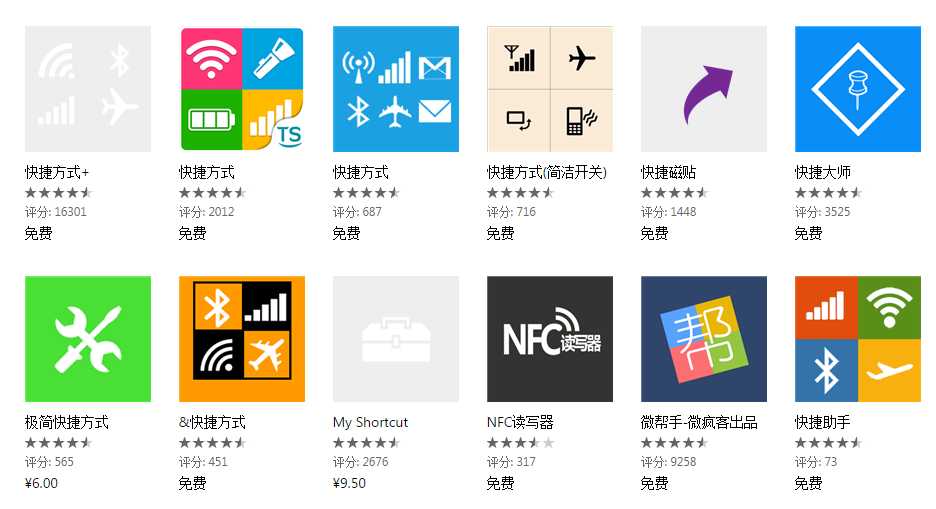Viewport: 936px width, 509px height.
Task: Select the NFC读写器 app
Action: coord(550,339)
